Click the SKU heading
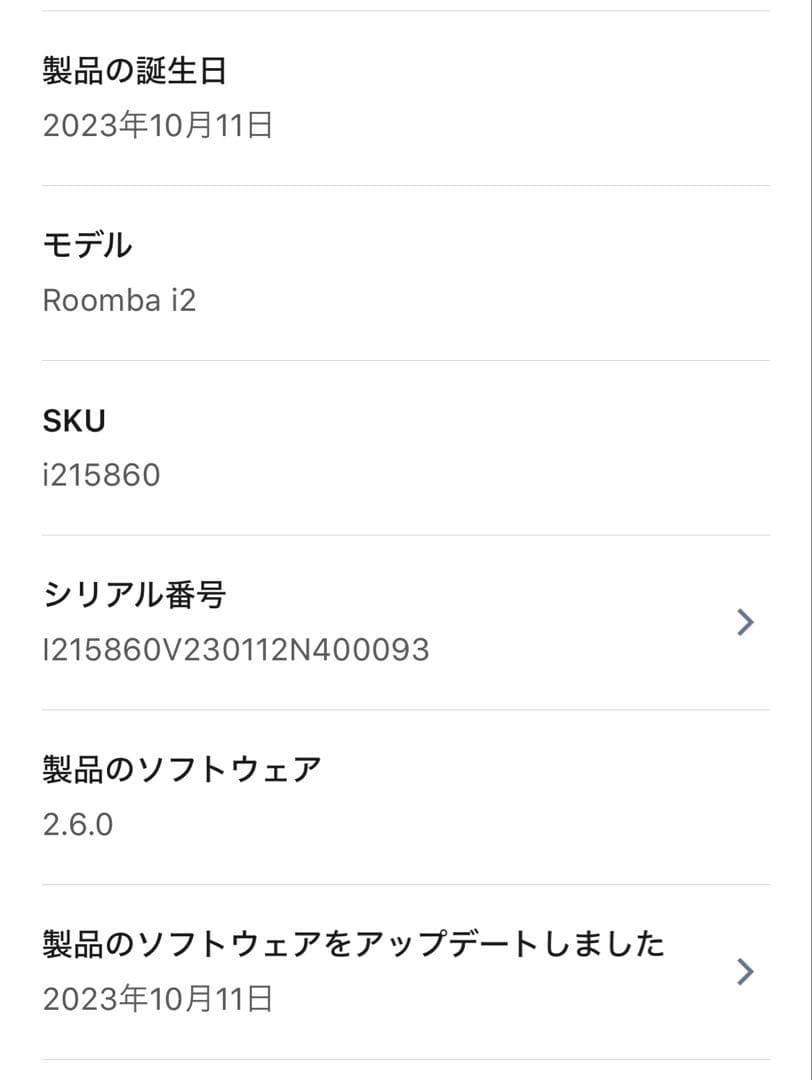 [72, 421]
